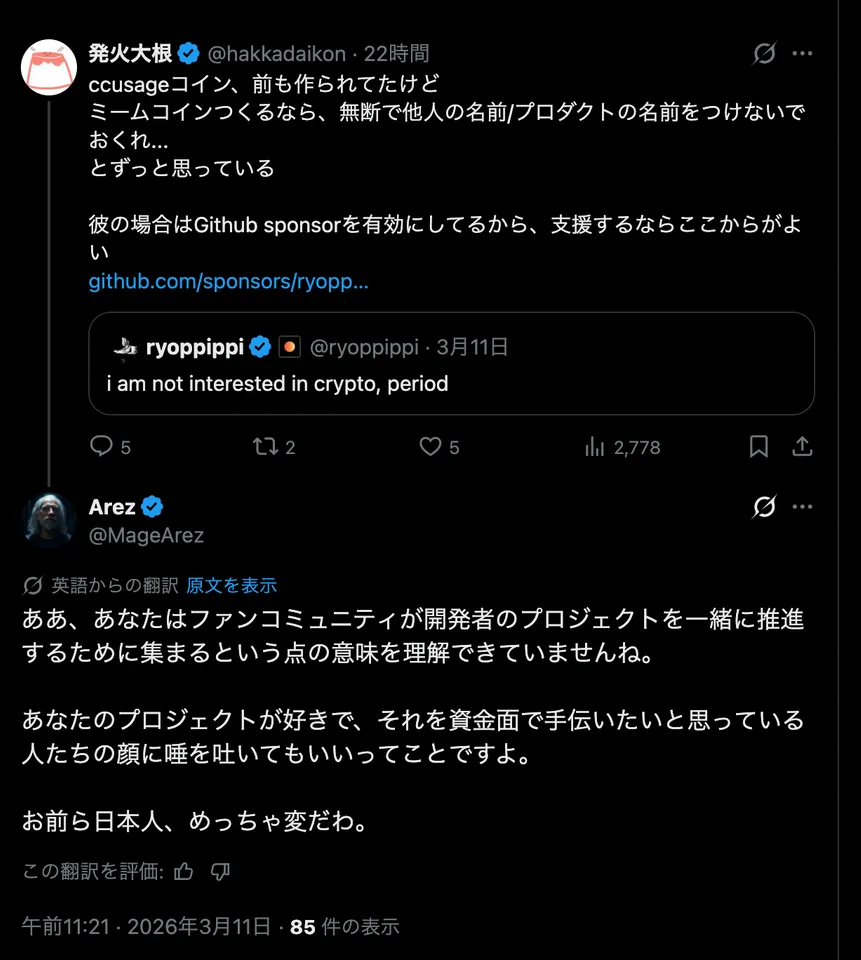The image size is (861, 960).
Task: Open Arez's profile avatar
Action: pos(49,520)
